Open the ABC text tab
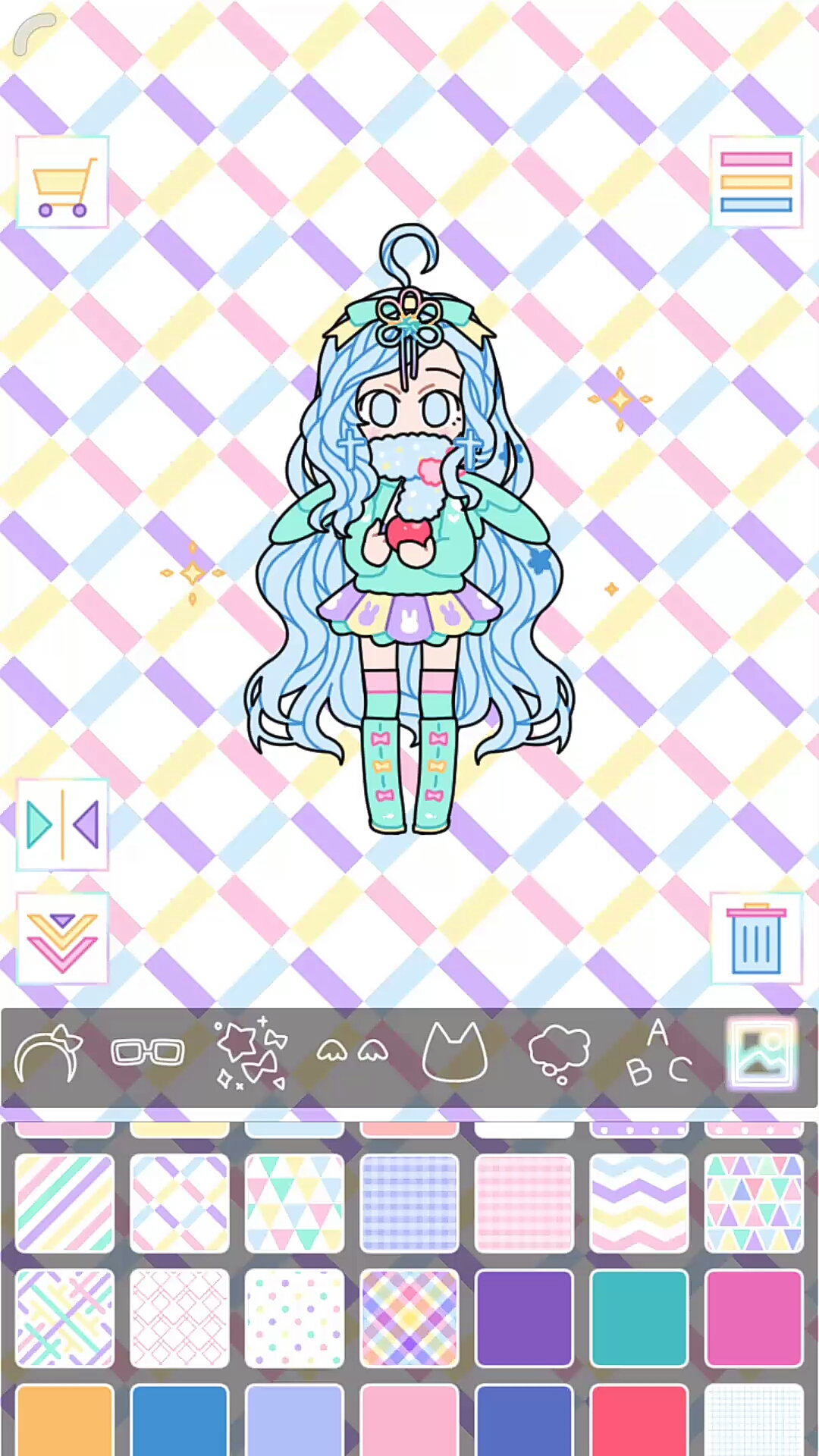The width and height of the screenshot is (819, 1456). [658, 1053]
